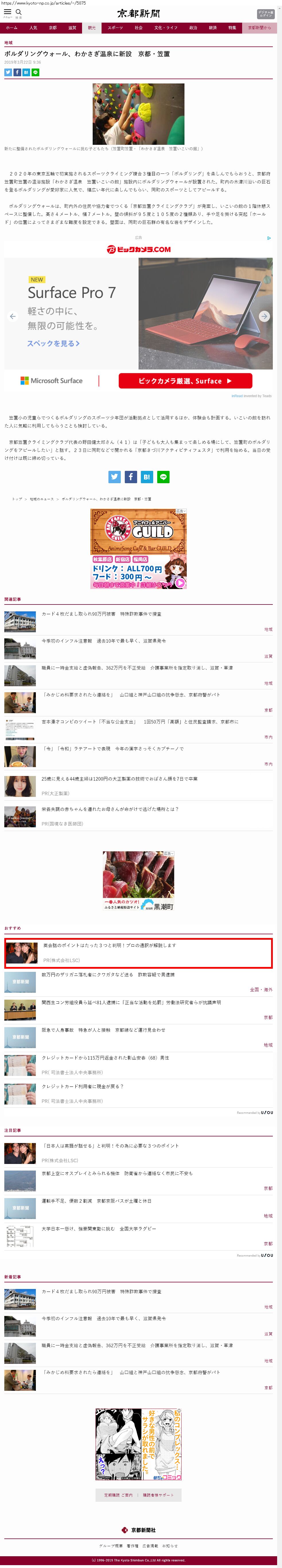Show next ad slide with right arrow

click(264, 317)
